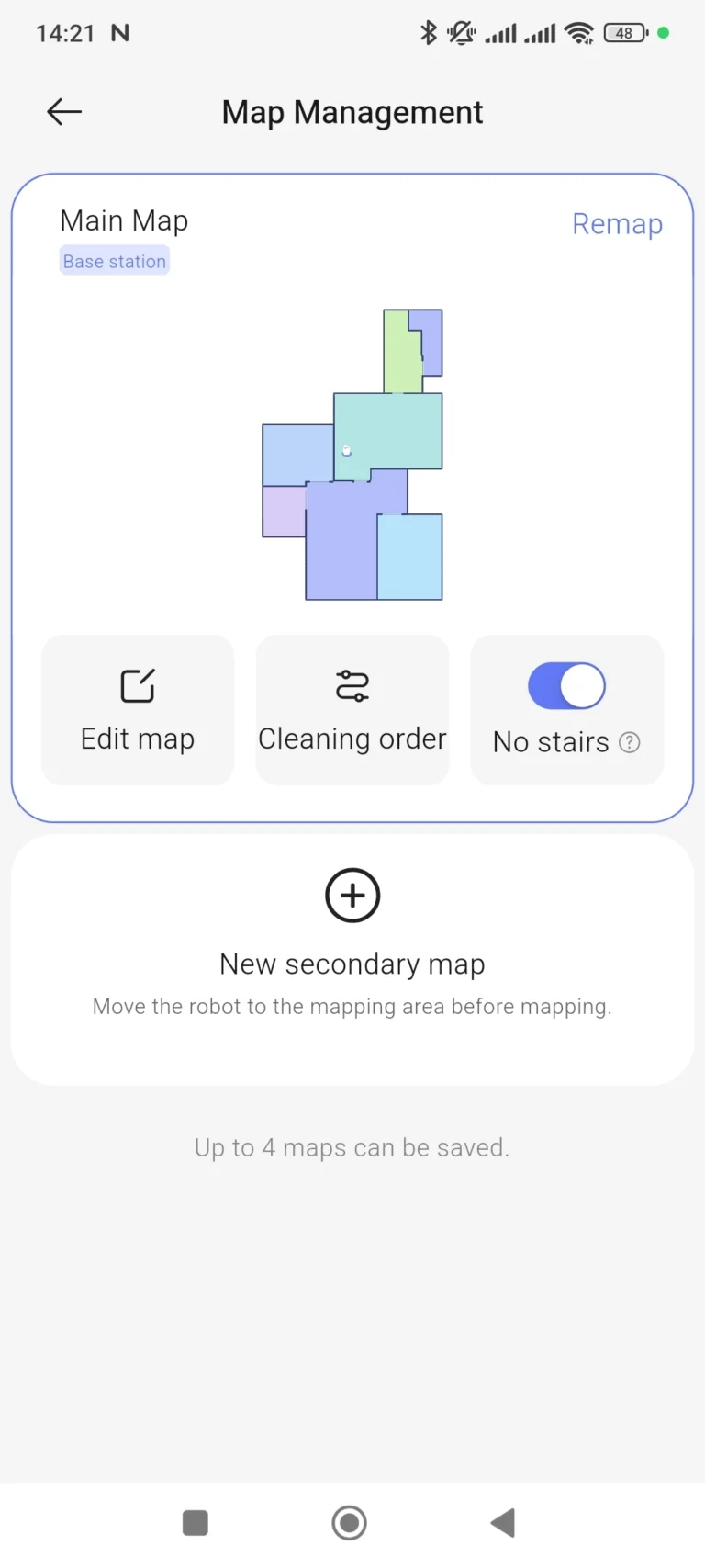
Task: Open Edit map
Action: [x=138, y=710]
